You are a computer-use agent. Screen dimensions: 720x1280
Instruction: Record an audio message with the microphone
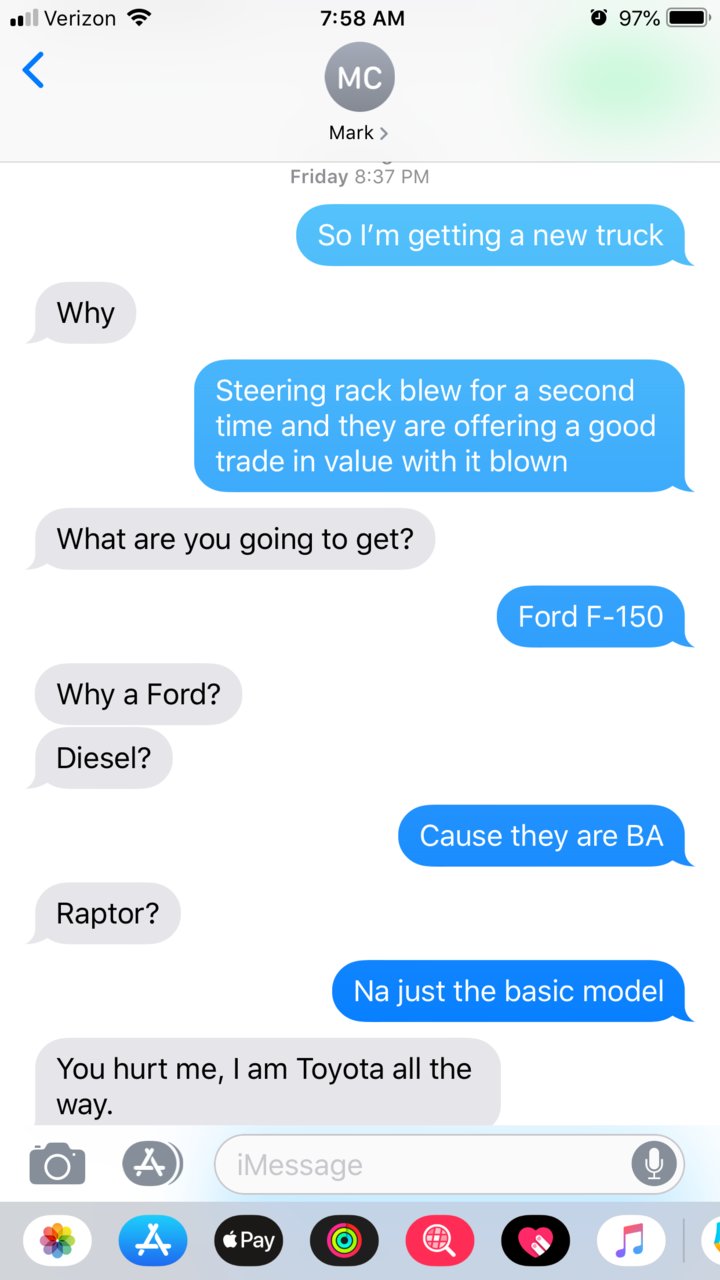tap(654, 1164)
